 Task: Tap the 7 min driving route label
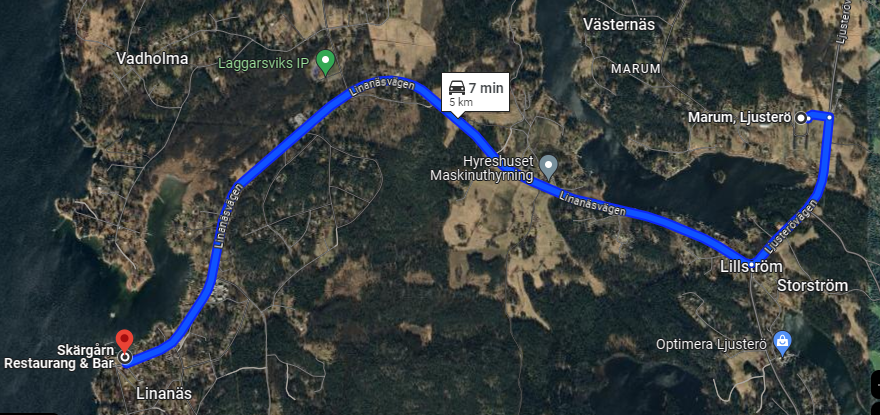[x=476, y=93]
